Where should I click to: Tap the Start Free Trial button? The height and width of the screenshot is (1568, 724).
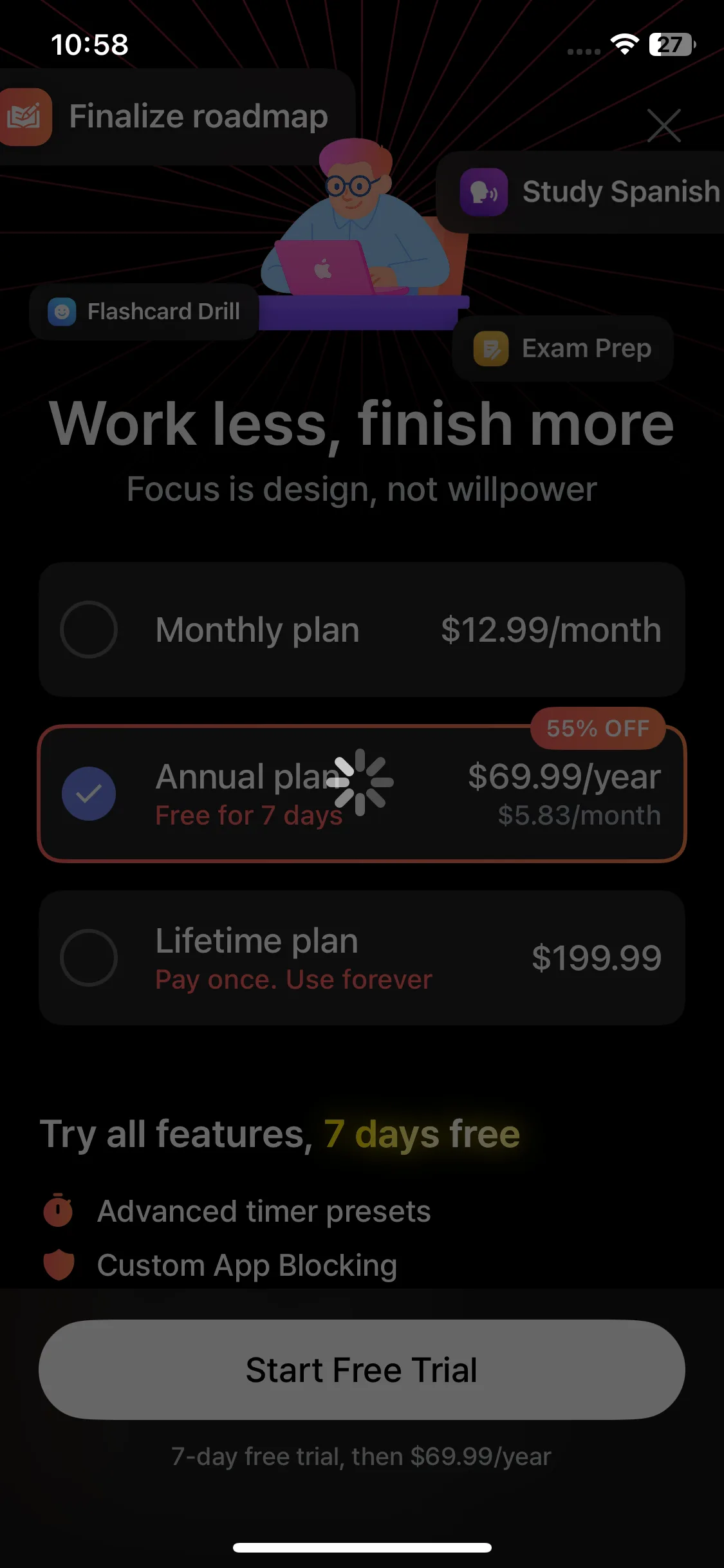[362, 1370]
